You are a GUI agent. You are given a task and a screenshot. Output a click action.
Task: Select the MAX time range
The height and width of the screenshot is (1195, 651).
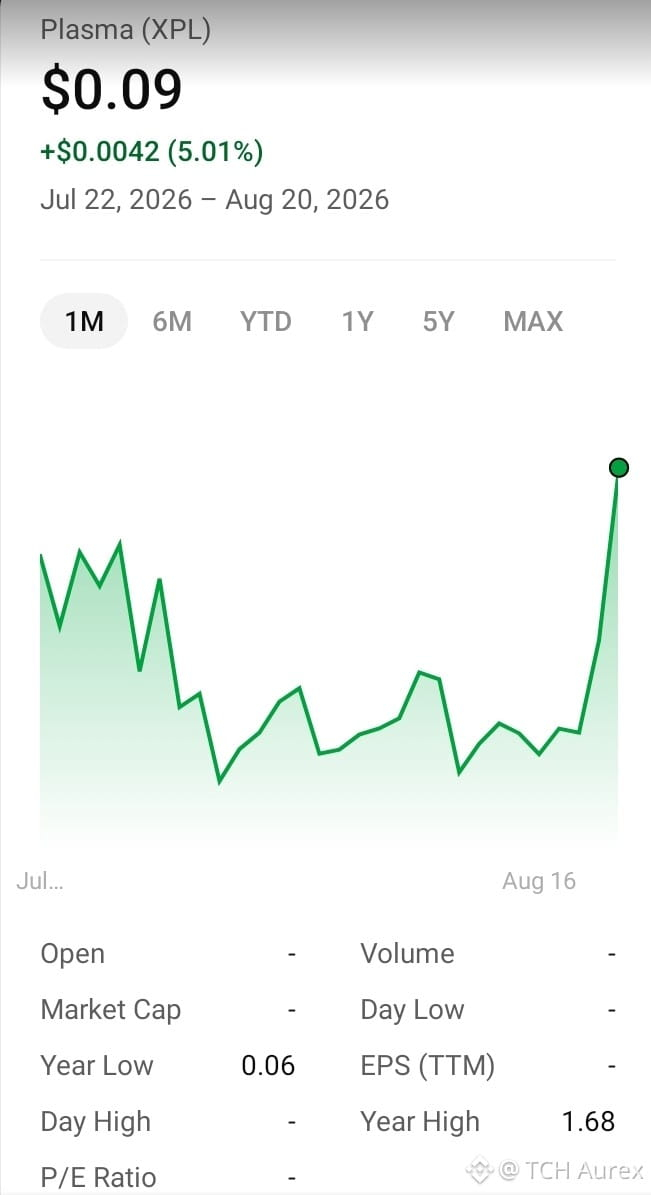click(x=533, y=322)
